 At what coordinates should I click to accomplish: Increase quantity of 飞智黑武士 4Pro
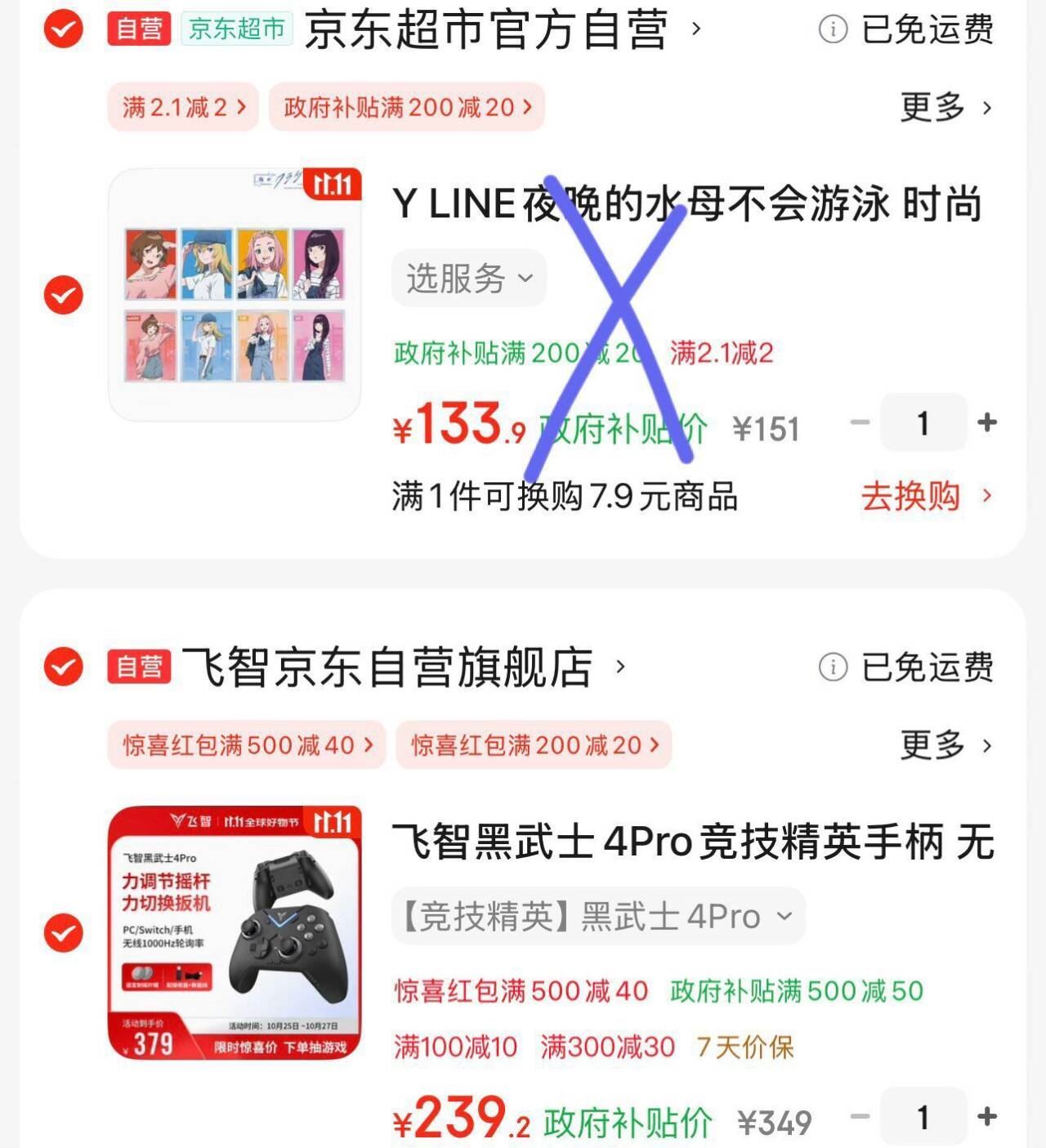click(x=987, y=1116)
